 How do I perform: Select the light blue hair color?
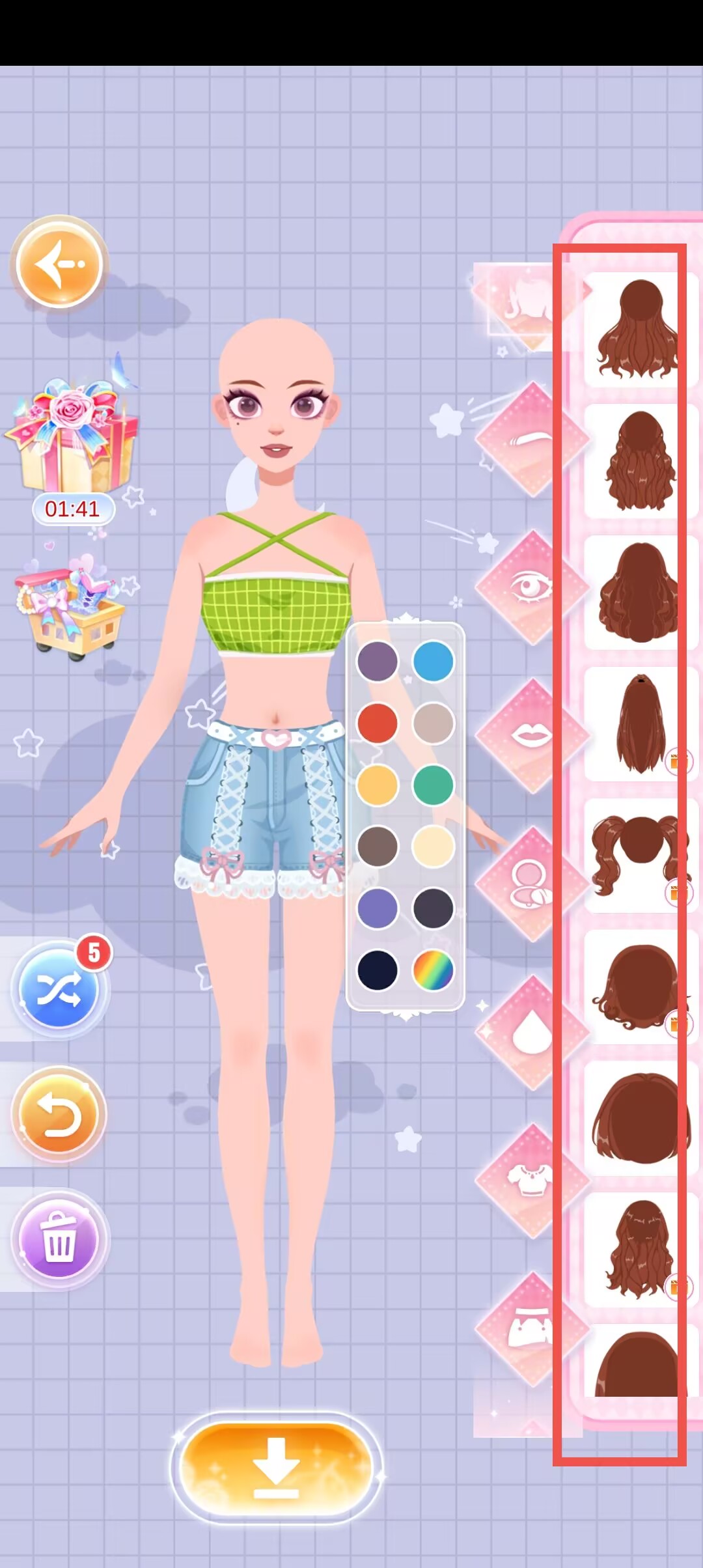click(434, 662)
